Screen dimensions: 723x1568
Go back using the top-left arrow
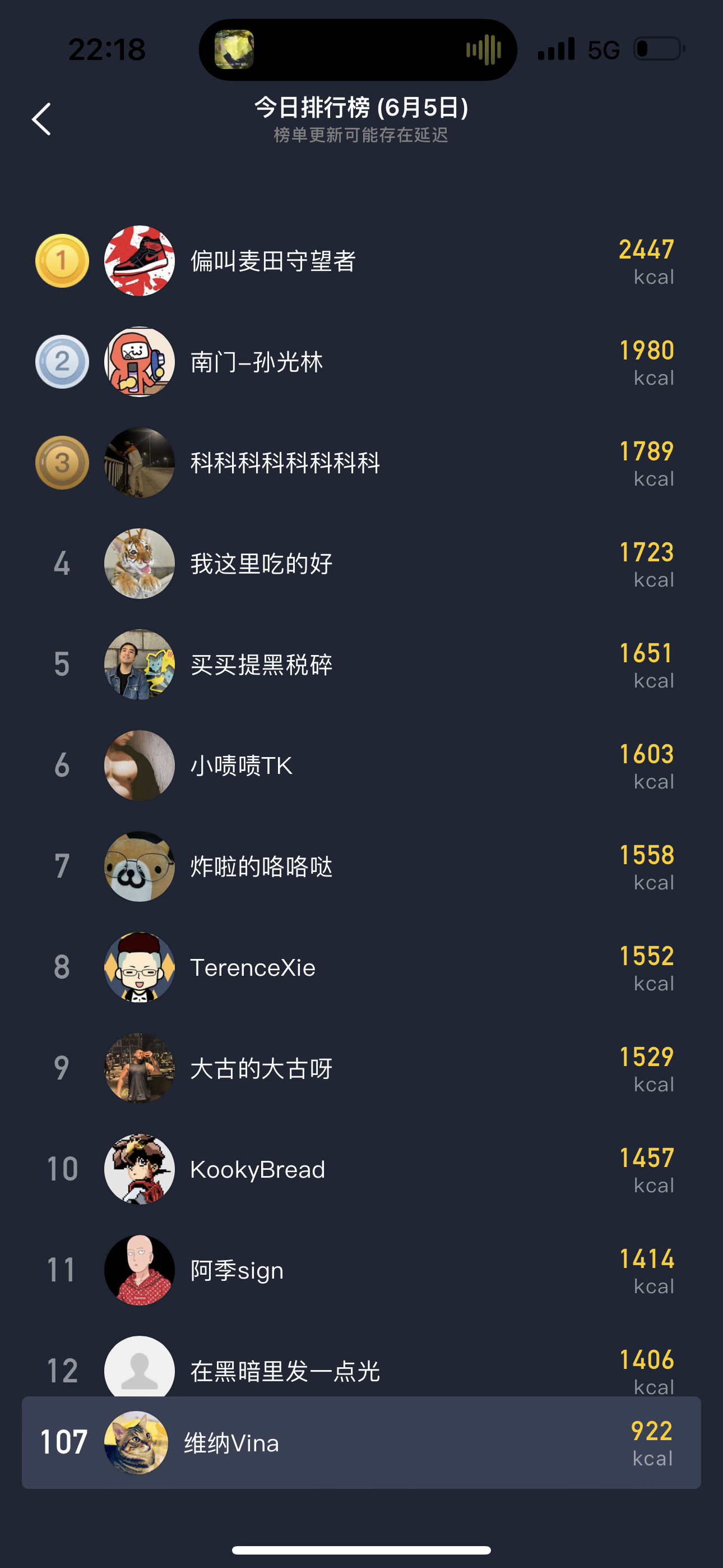[x=41, y=119]
